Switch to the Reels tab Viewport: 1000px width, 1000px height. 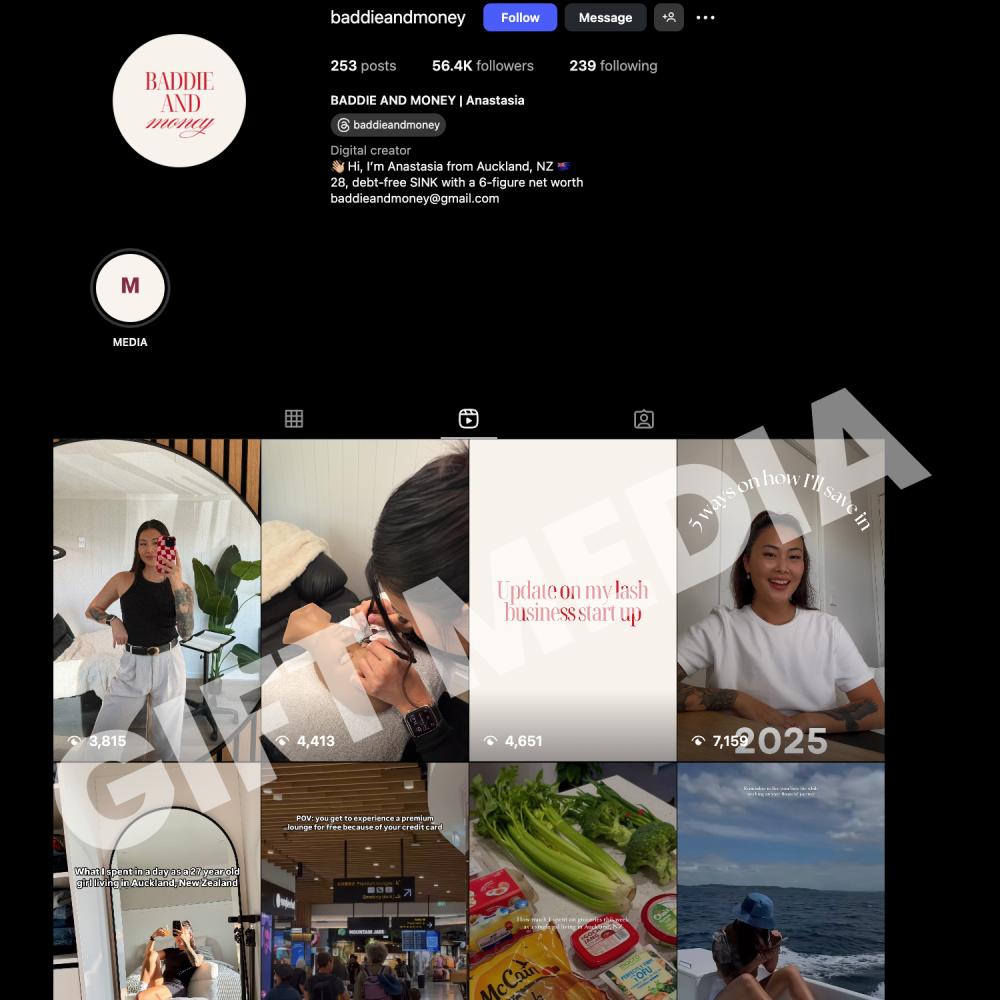tap(469, 419)
